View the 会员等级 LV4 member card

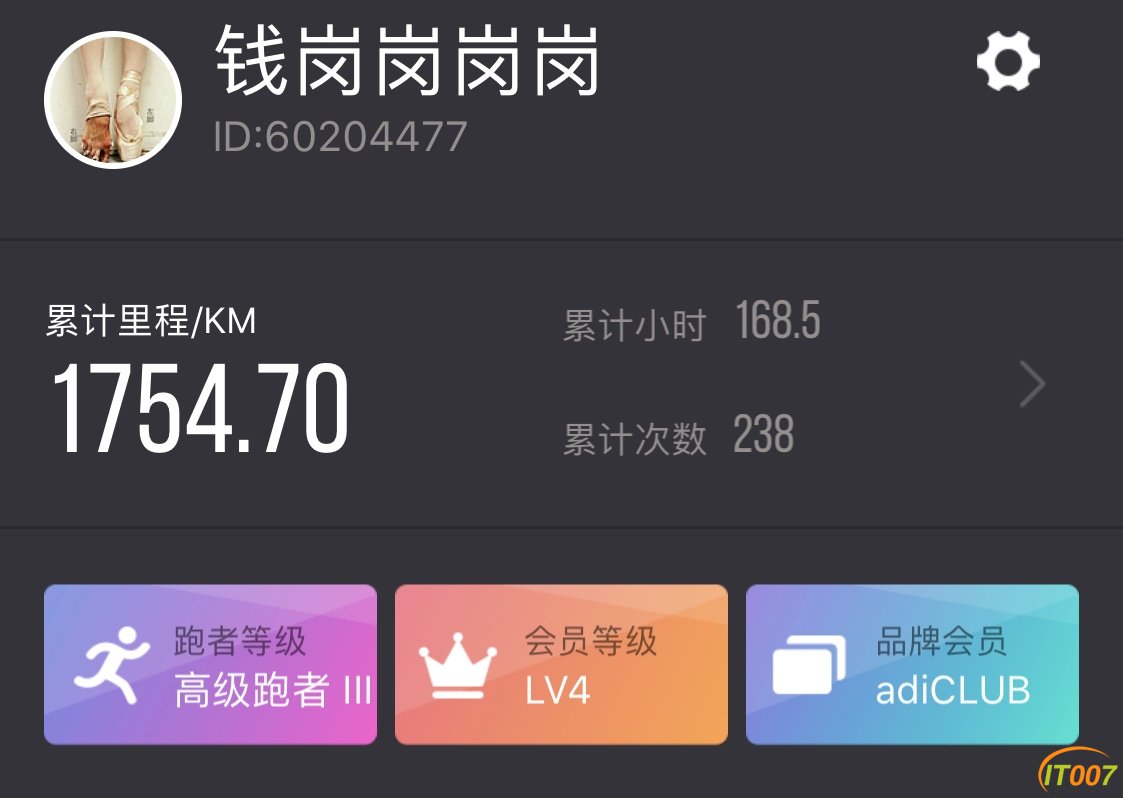561,665
